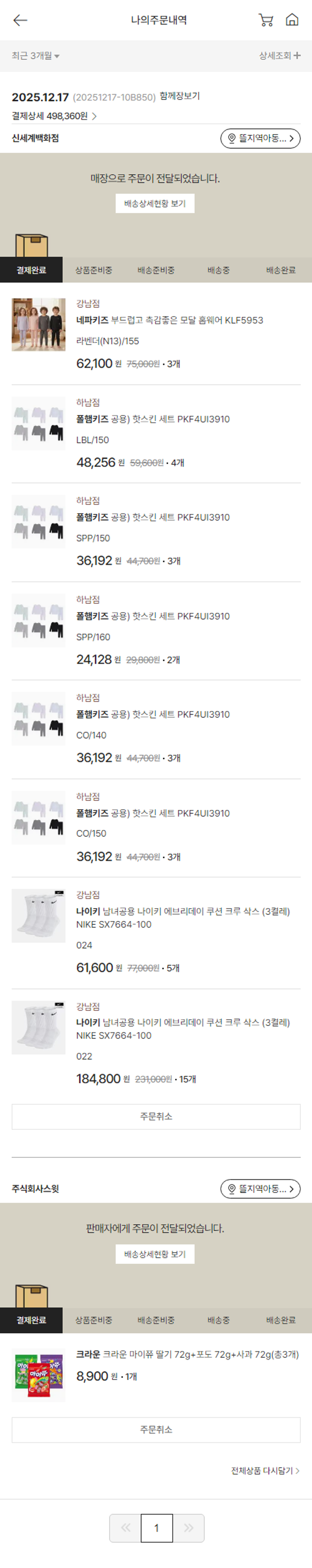
Task: Tap 뜰지역아동 address chip for 주식회사스윗
Action: pos(260,1188)
